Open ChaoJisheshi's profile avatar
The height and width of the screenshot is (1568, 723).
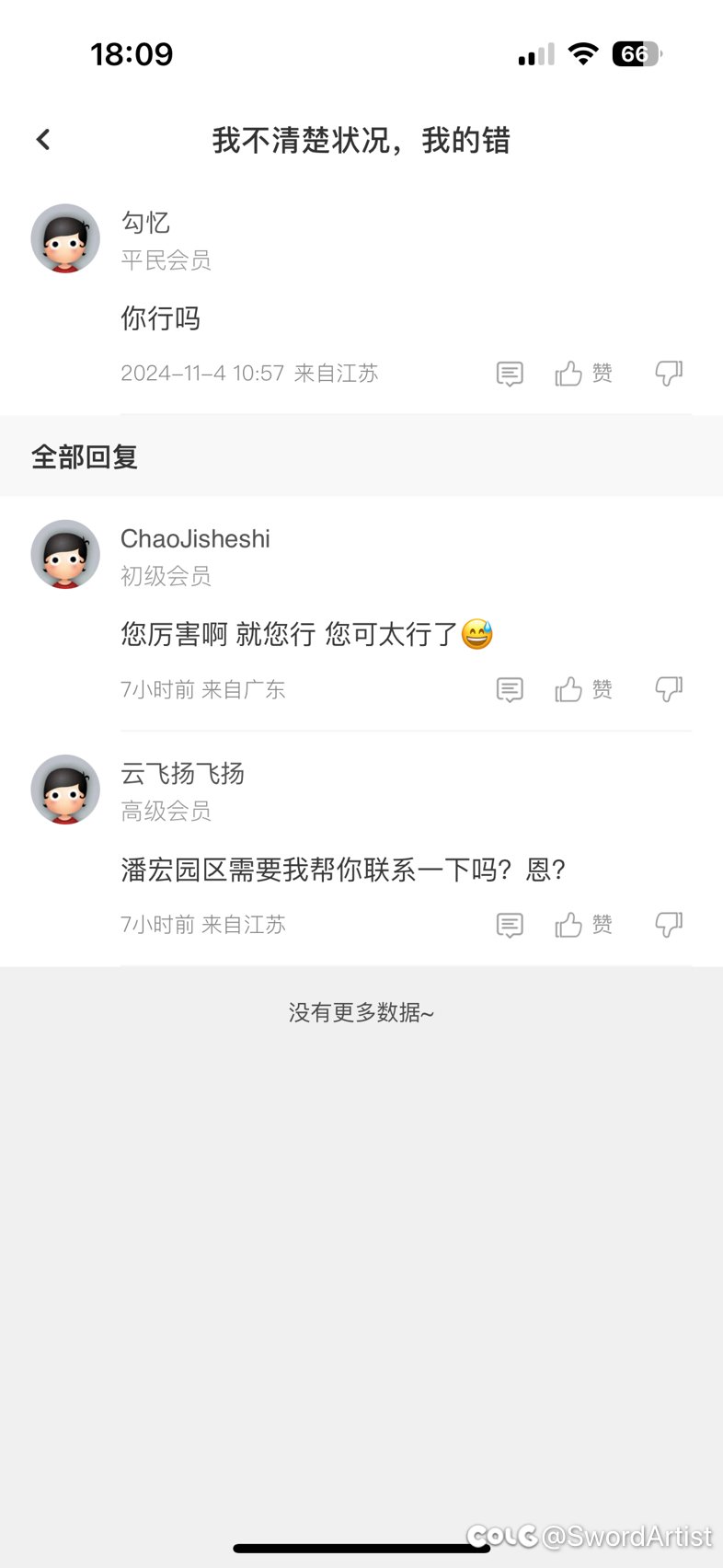(x=65, y=555)
